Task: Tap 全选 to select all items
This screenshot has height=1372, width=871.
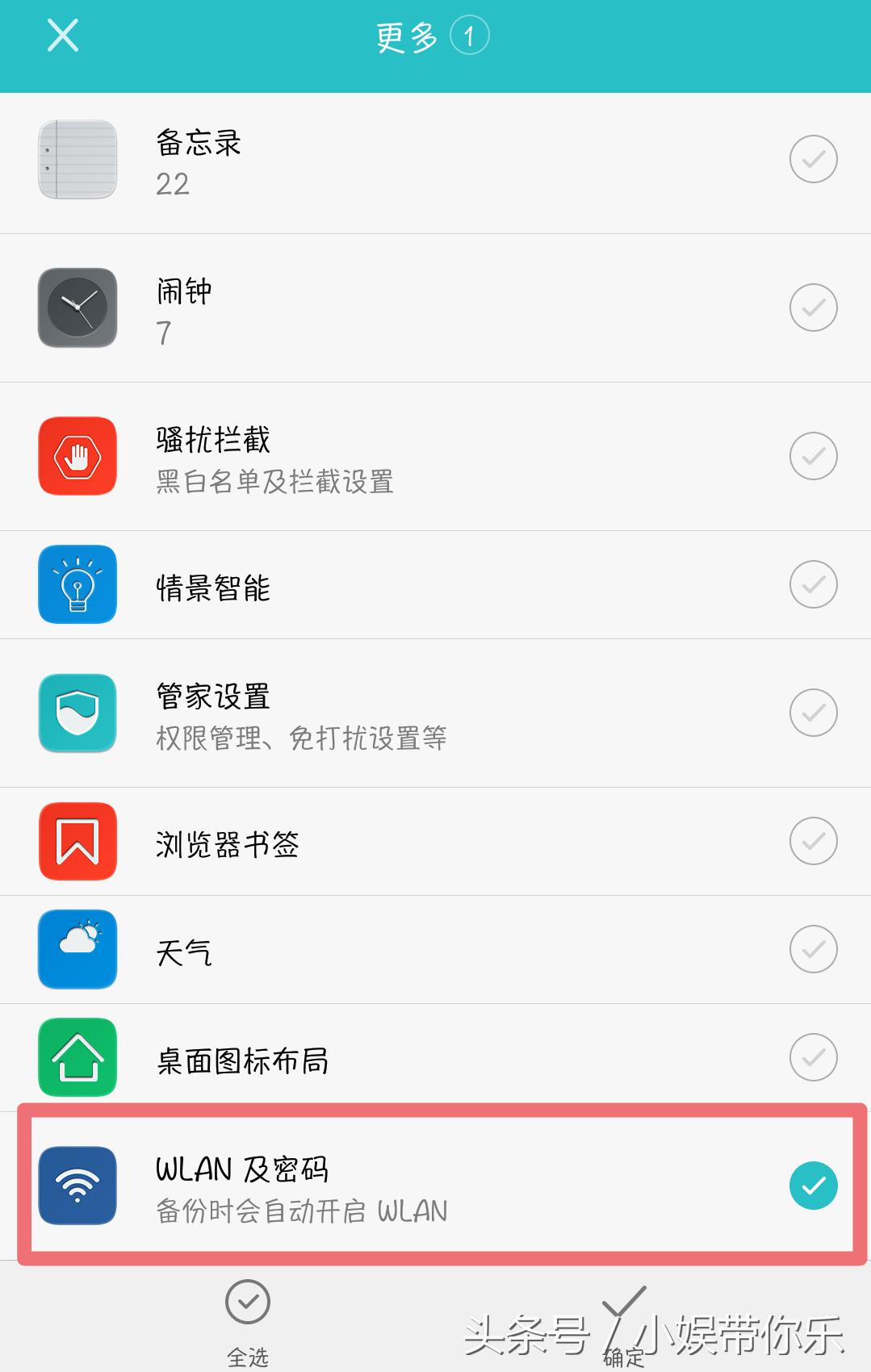Action: pyautogui.click(x=249, y=1316)
